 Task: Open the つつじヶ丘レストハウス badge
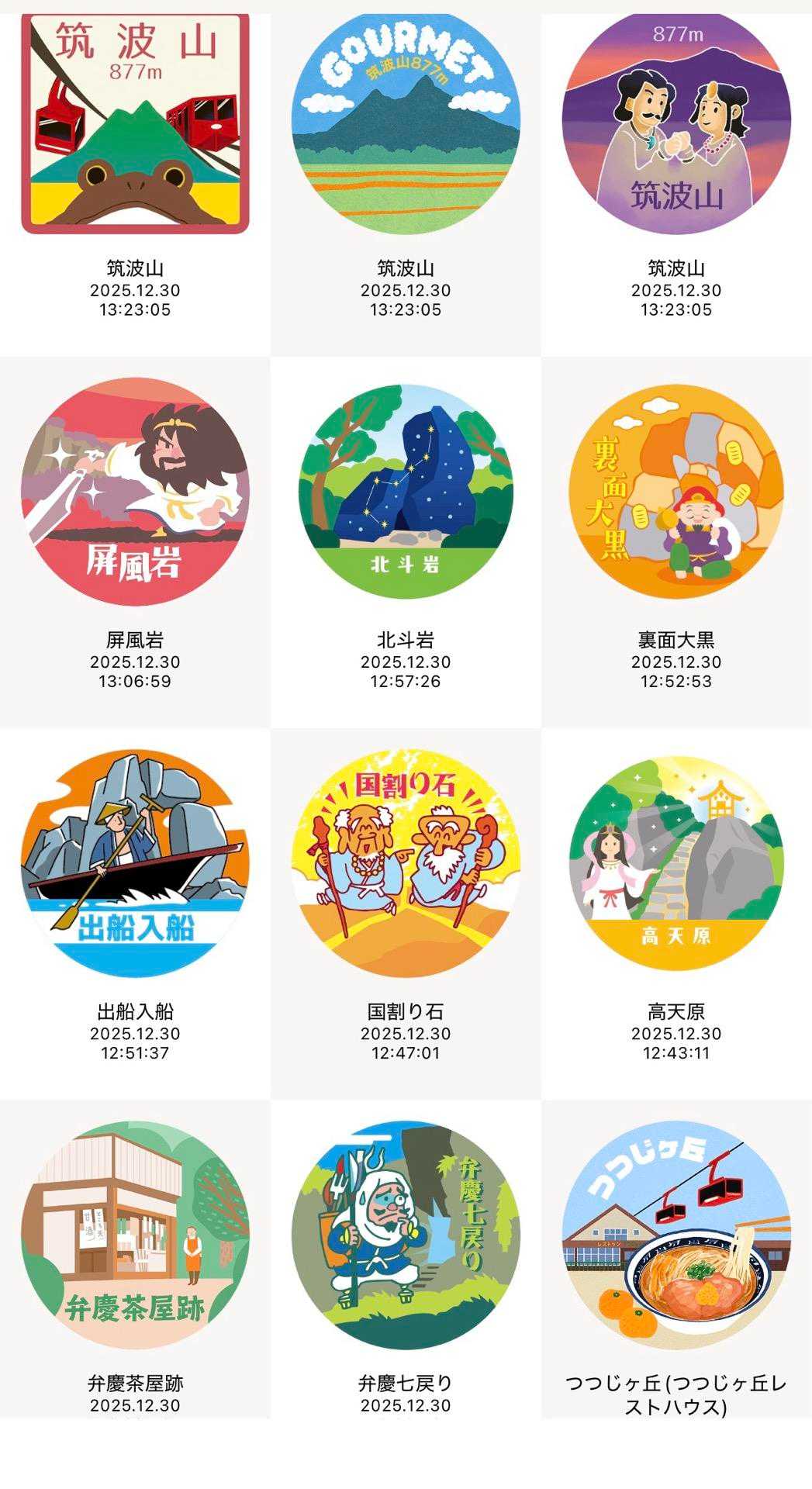point(676,1235)
